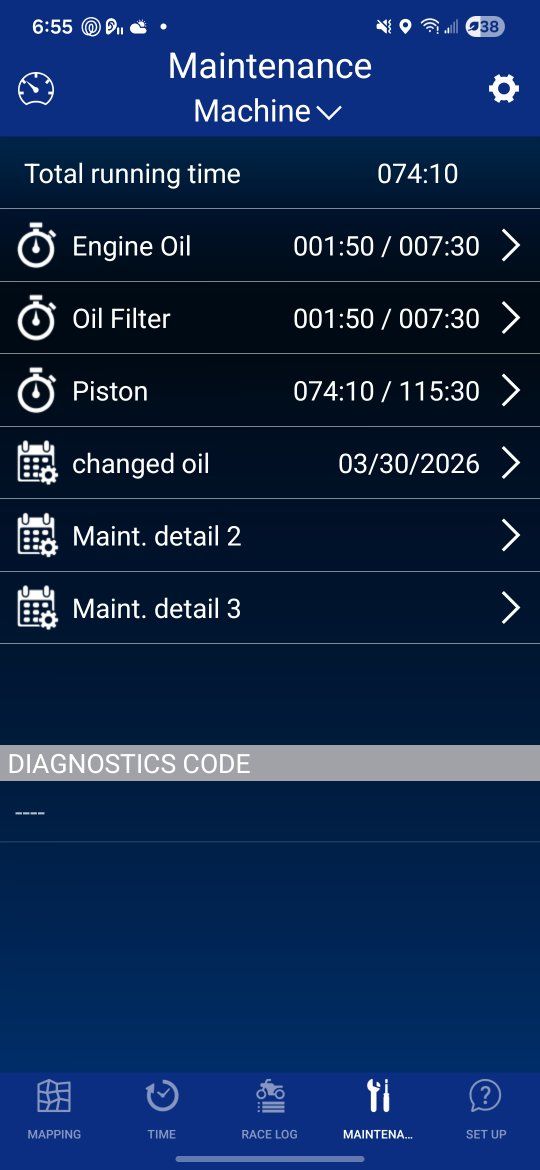Switch to the Mapping tab
Viewport: 540px width, 1170px height.
click(x=54, y=1110)
